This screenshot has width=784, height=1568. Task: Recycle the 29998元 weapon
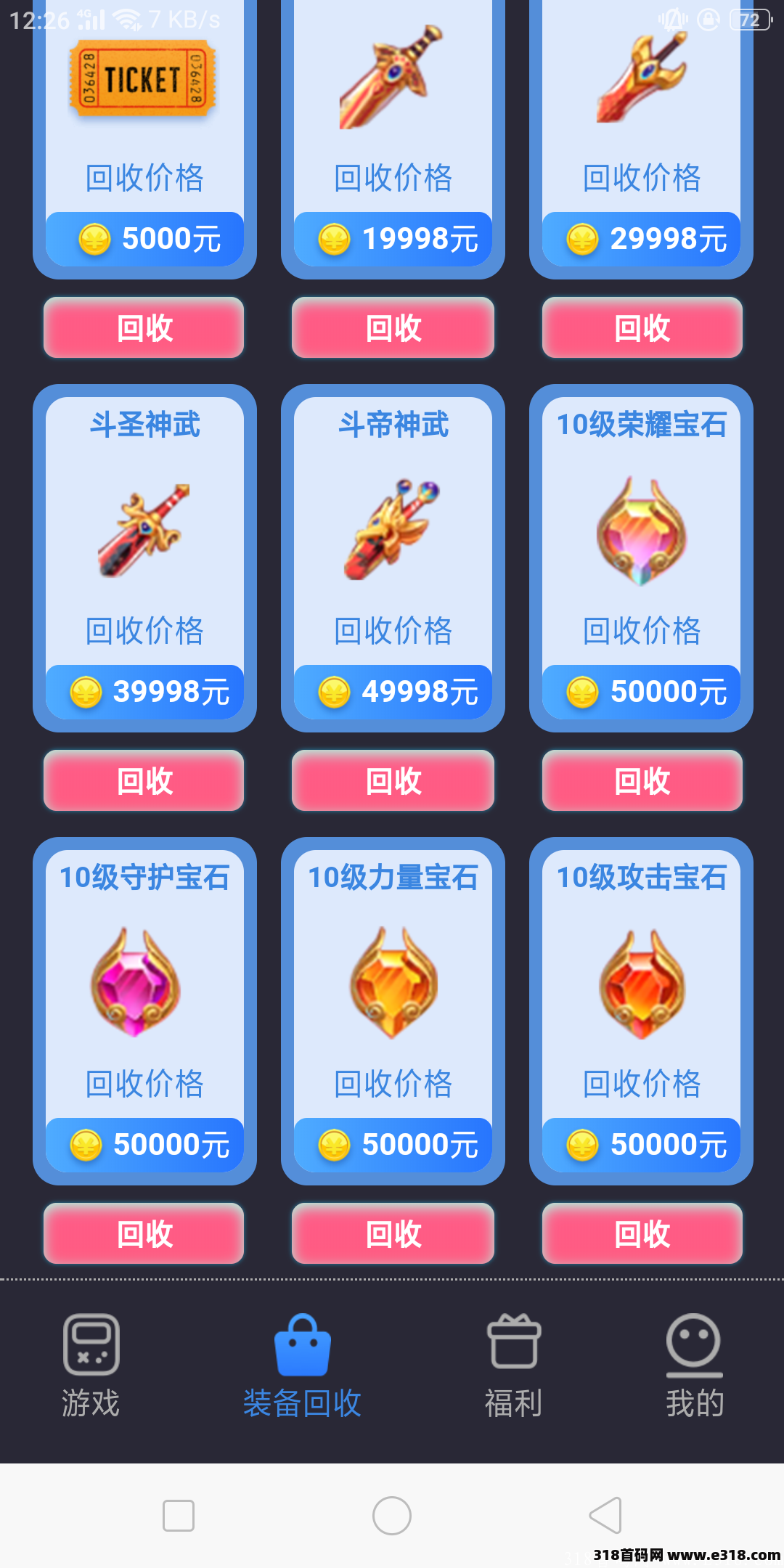pos(641,328)
